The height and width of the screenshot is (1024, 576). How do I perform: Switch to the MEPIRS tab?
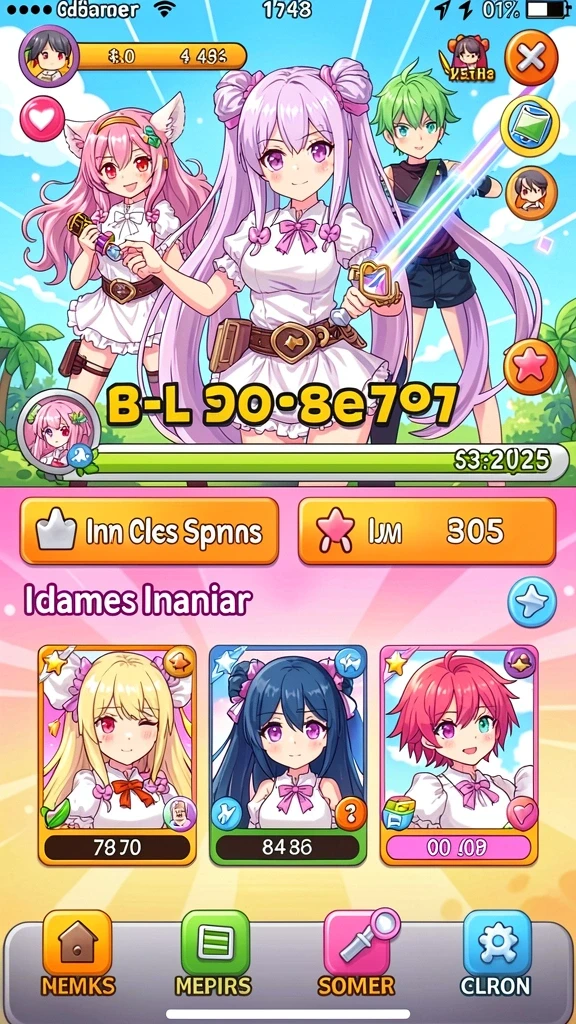(214, 953)
